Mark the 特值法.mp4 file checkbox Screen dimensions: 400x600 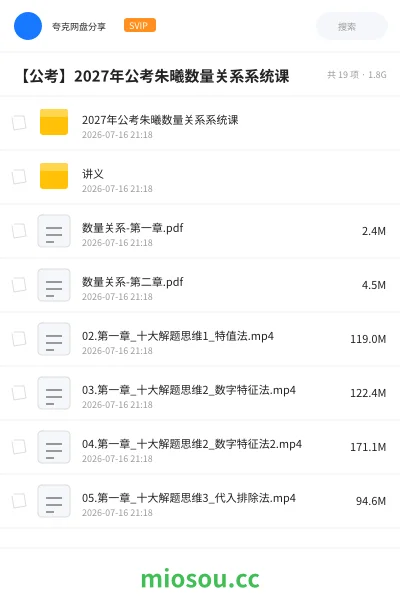(19, 339)
